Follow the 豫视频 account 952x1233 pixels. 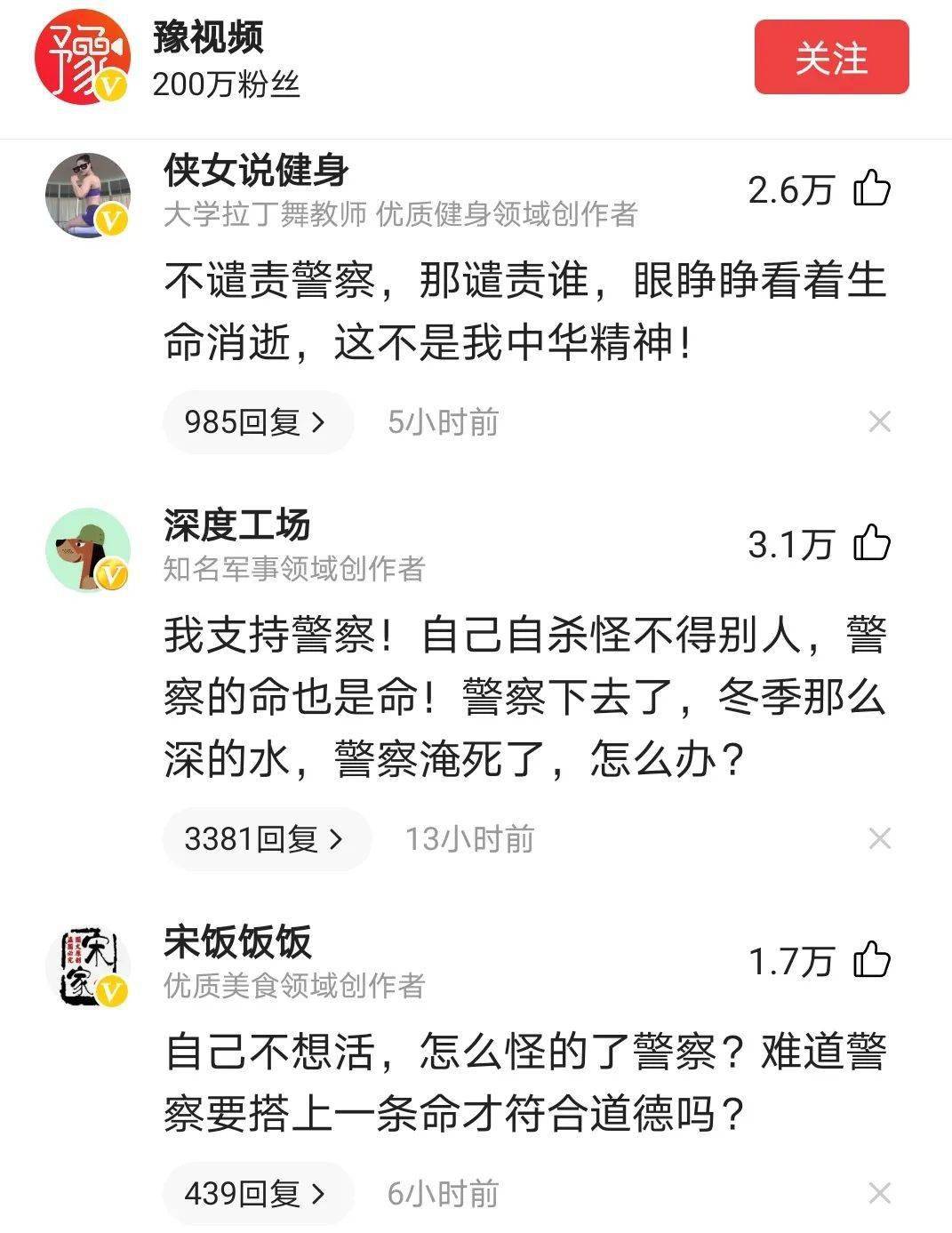click(x=831, y=58)
